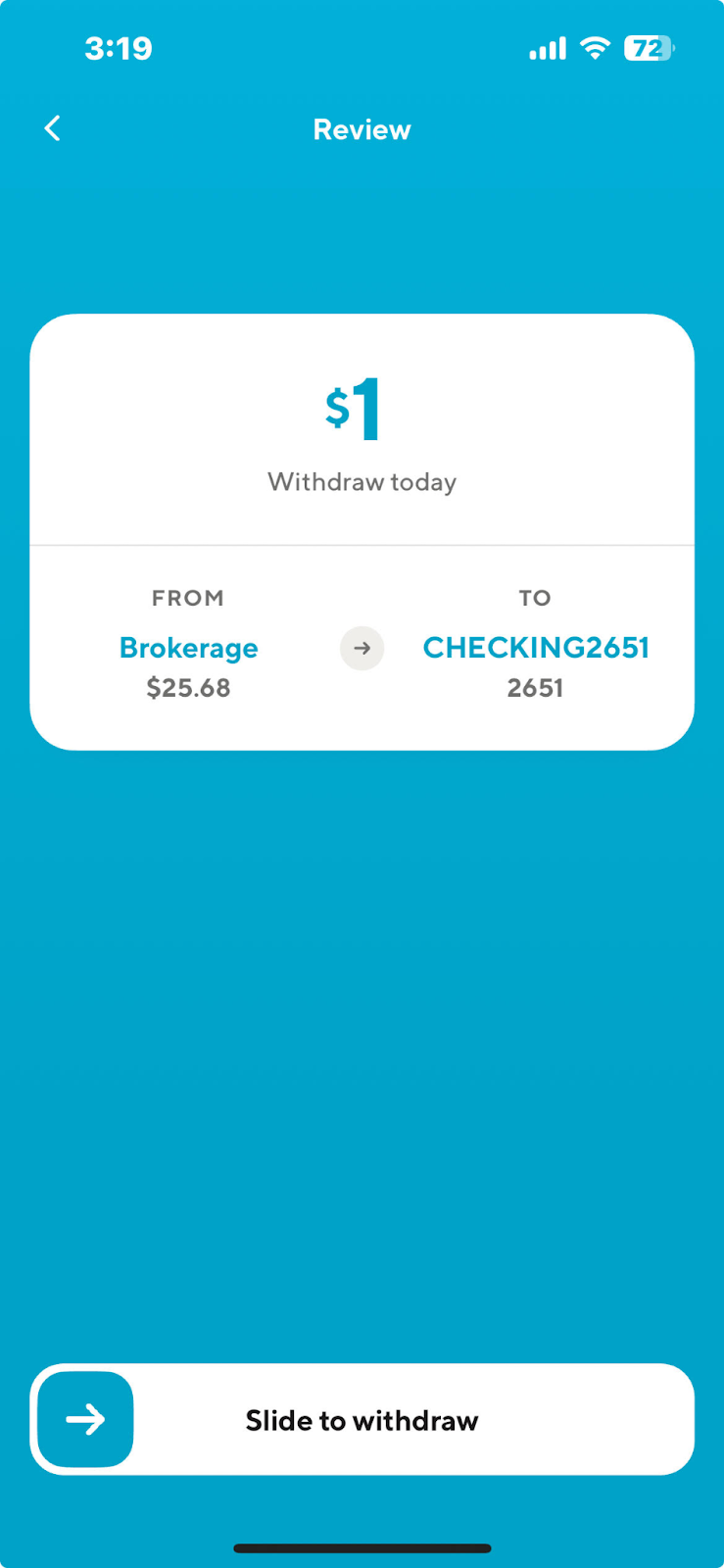This screenshot has width=724, height=1568.
Task: Tap the Slide to withdraw arrow handle
Action: [x=85, y=1419]
